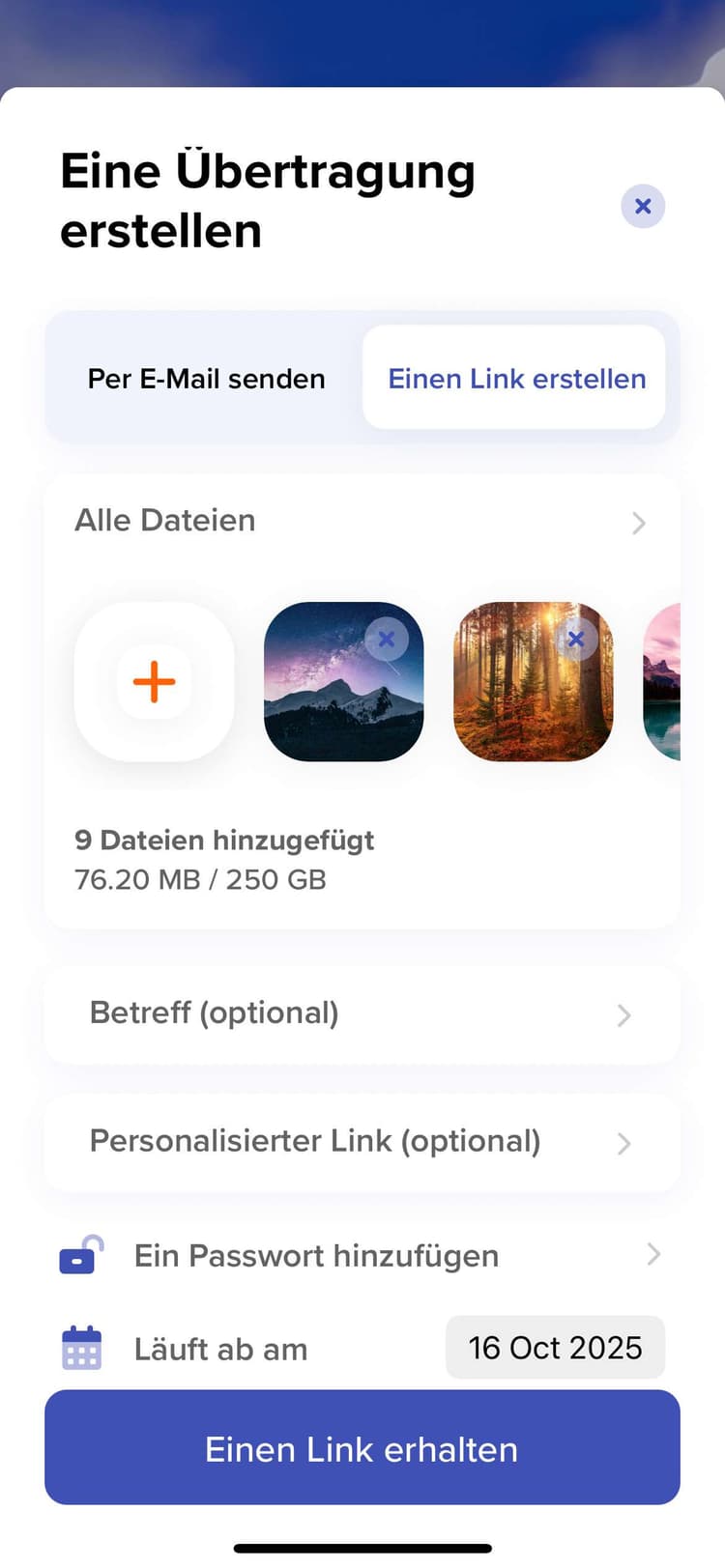Image resolution: width=725 pixels, height=1568 pixels.
Task: Tap the 9 Dateien hinzugefügt summary
Action: [x=224, y=840]
